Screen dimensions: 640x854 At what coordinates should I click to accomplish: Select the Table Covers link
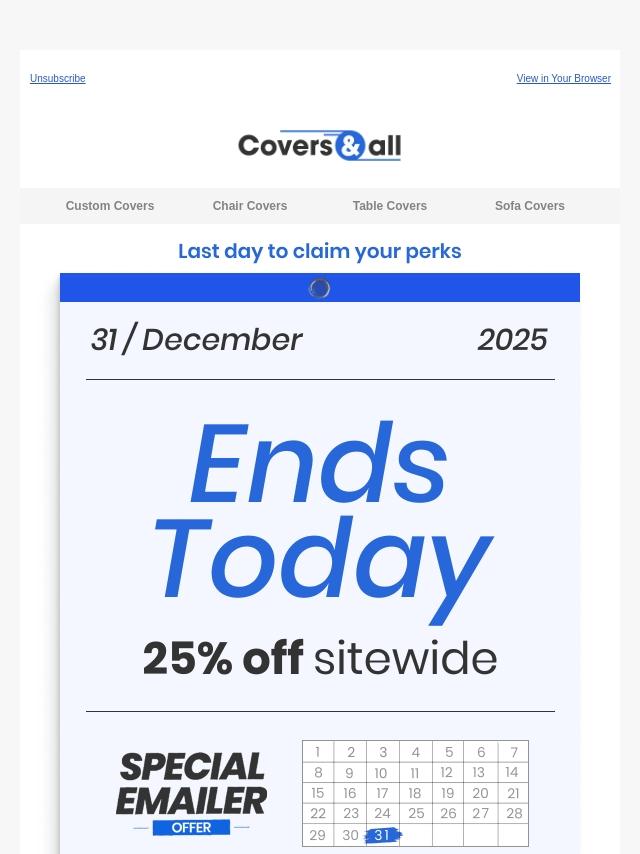point(390,206)
